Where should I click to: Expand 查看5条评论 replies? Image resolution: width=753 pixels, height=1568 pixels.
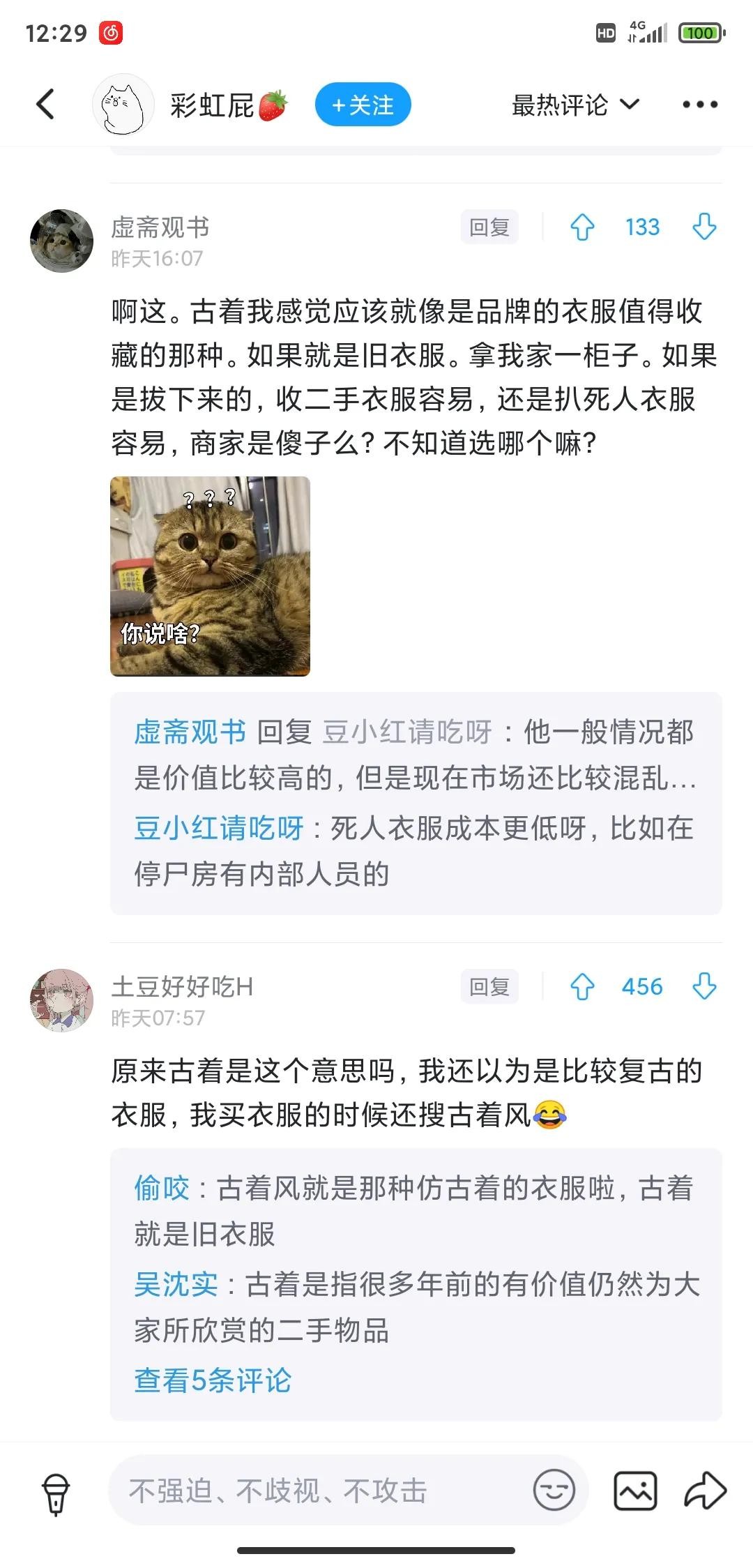tap(213, 1380)
